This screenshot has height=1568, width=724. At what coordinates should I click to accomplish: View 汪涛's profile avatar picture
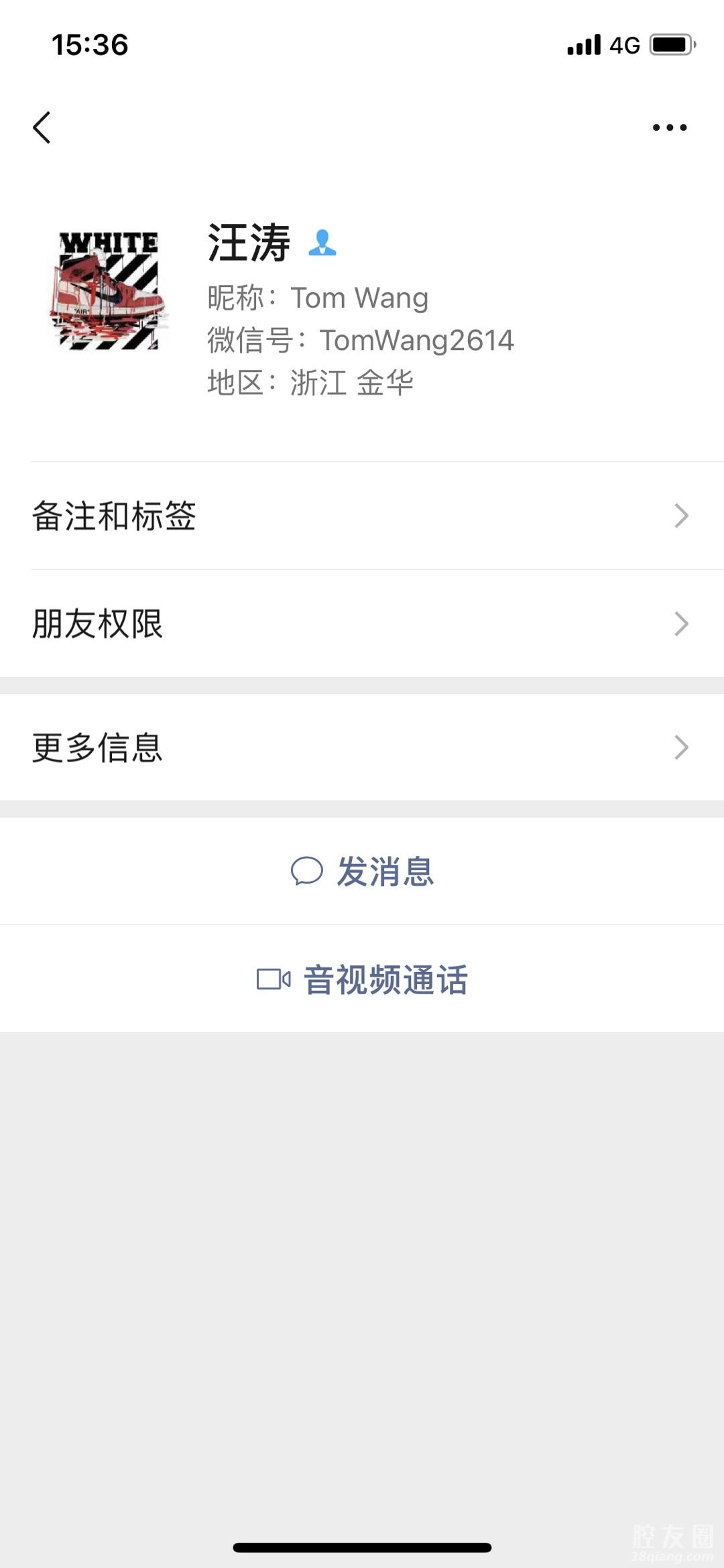tap(109, 291)
